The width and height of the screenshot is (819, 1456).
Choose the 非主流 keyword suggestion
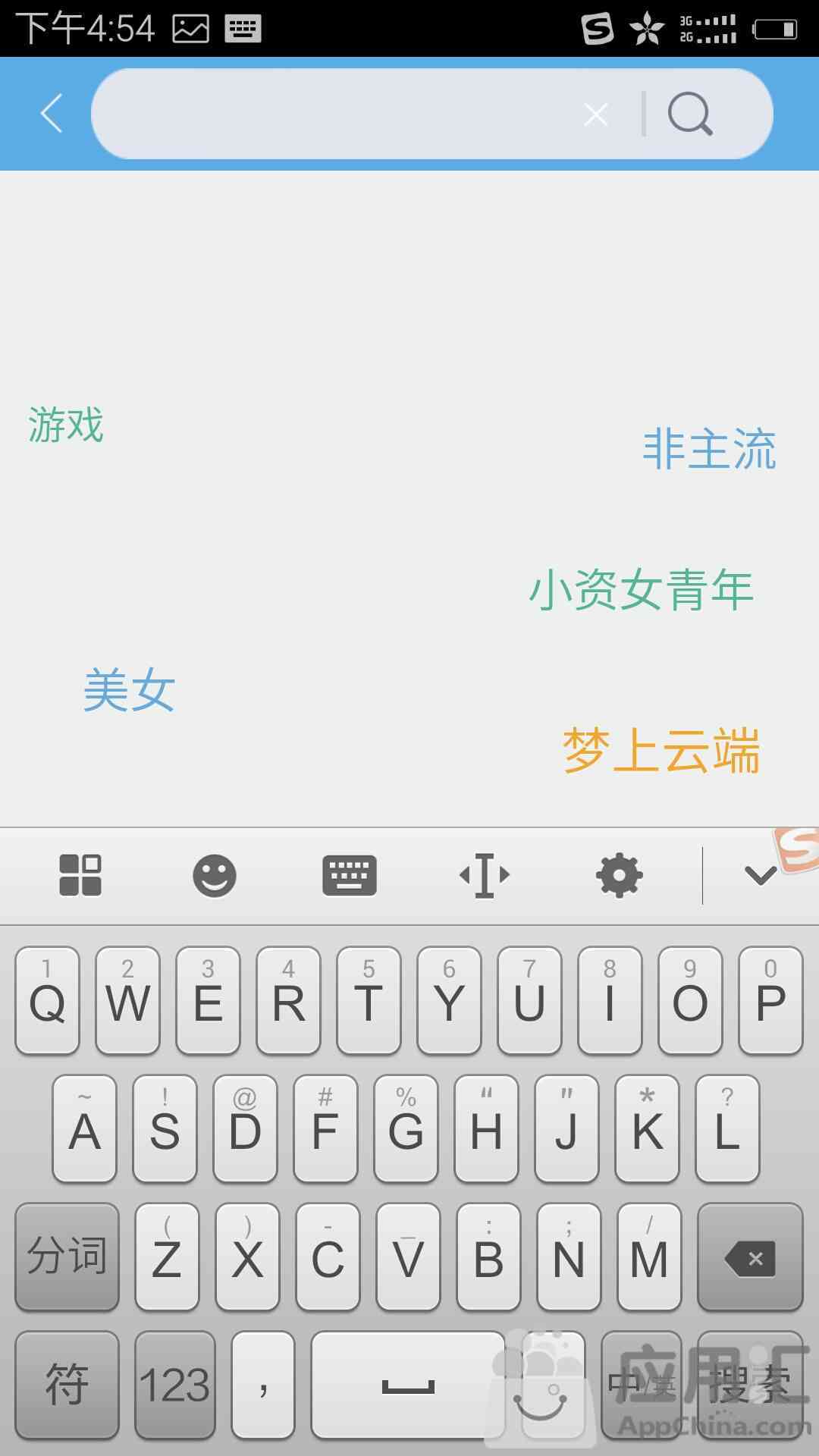(x=710, y=449)
